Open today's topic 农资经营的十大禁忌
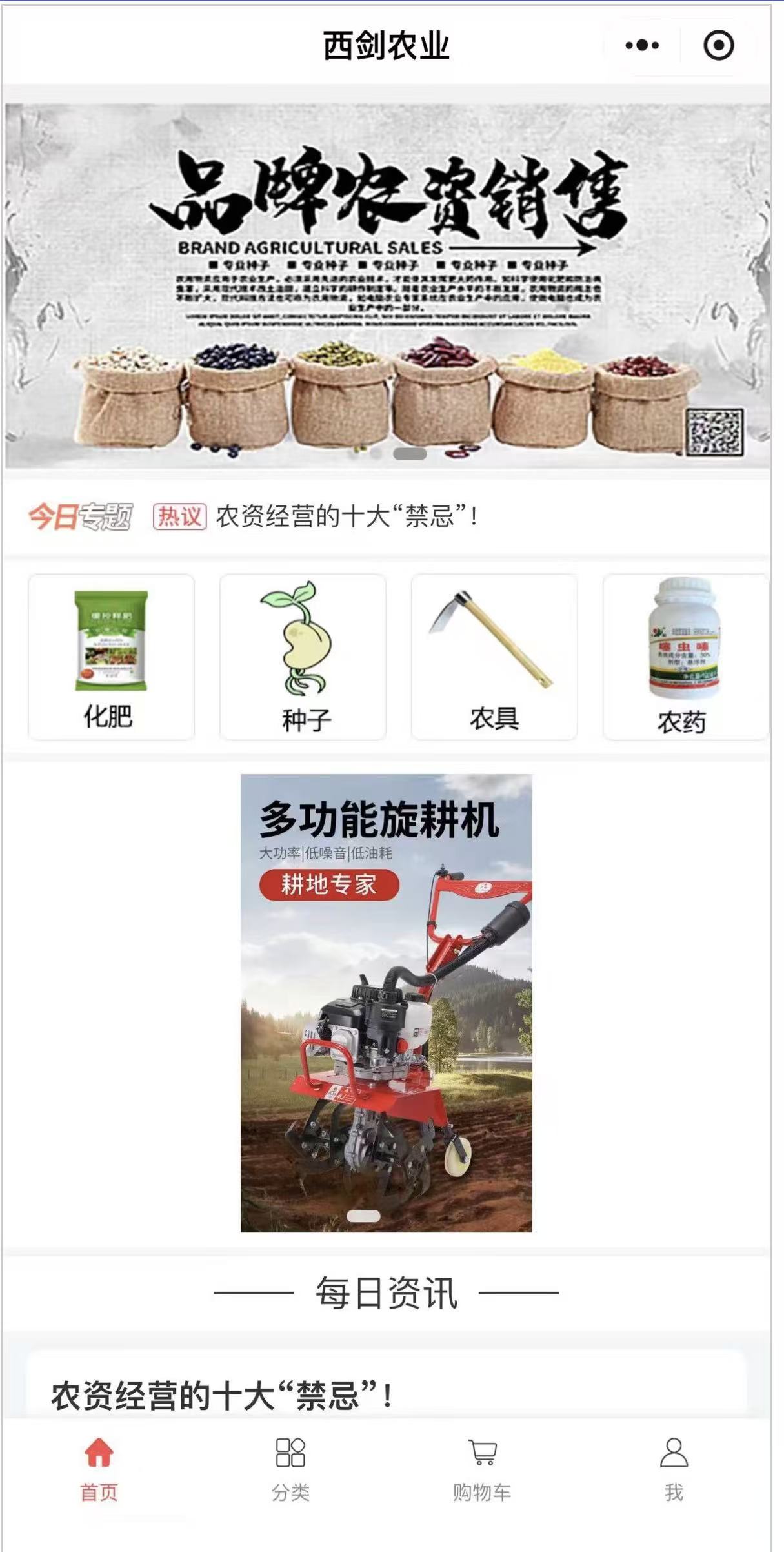 (x=347, y=516)
